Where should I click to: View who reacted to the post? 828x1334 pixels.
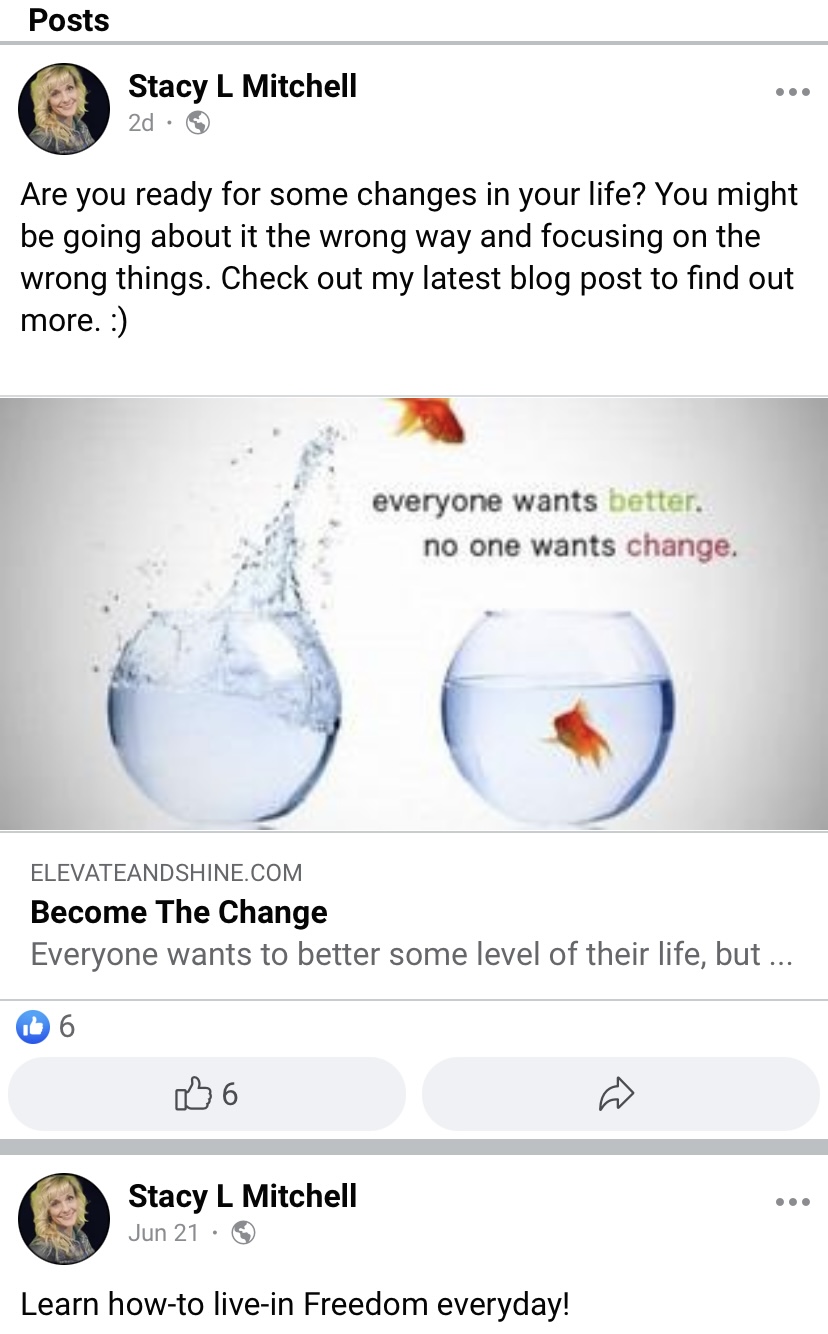point(46,1026)
